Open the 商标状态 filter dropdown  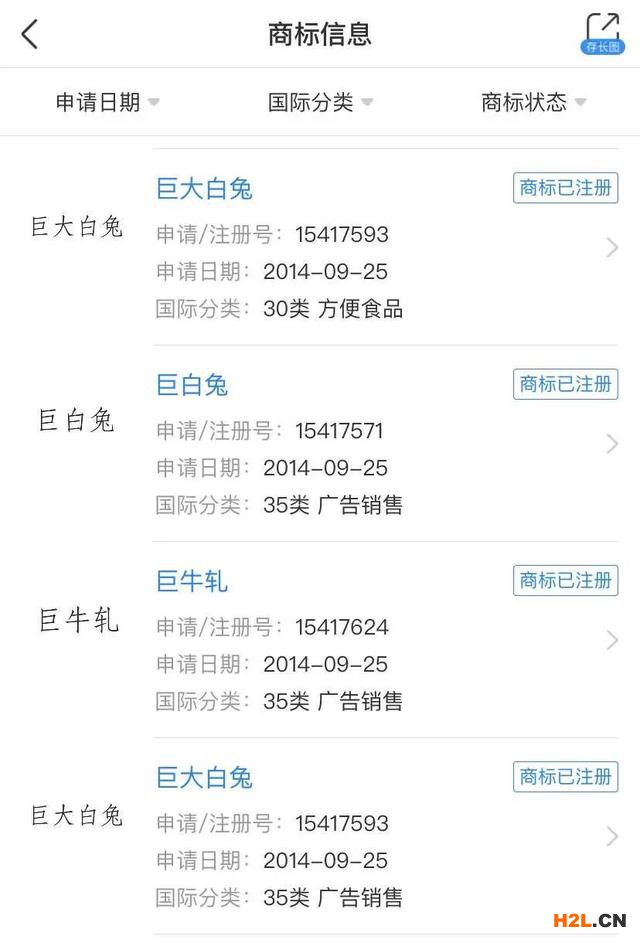tap(533, 102)
